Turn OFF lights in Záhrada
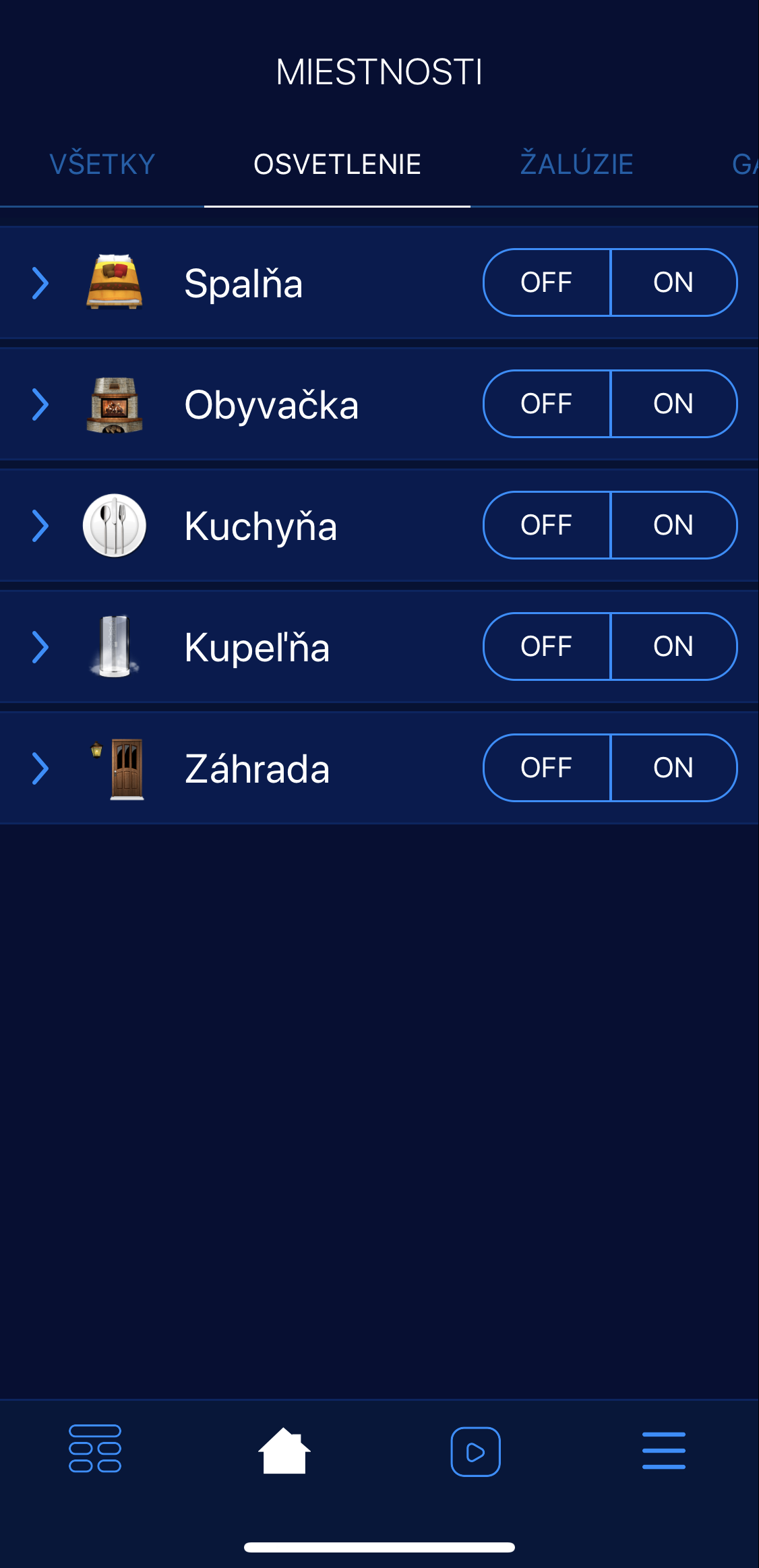 pos(547,768)
